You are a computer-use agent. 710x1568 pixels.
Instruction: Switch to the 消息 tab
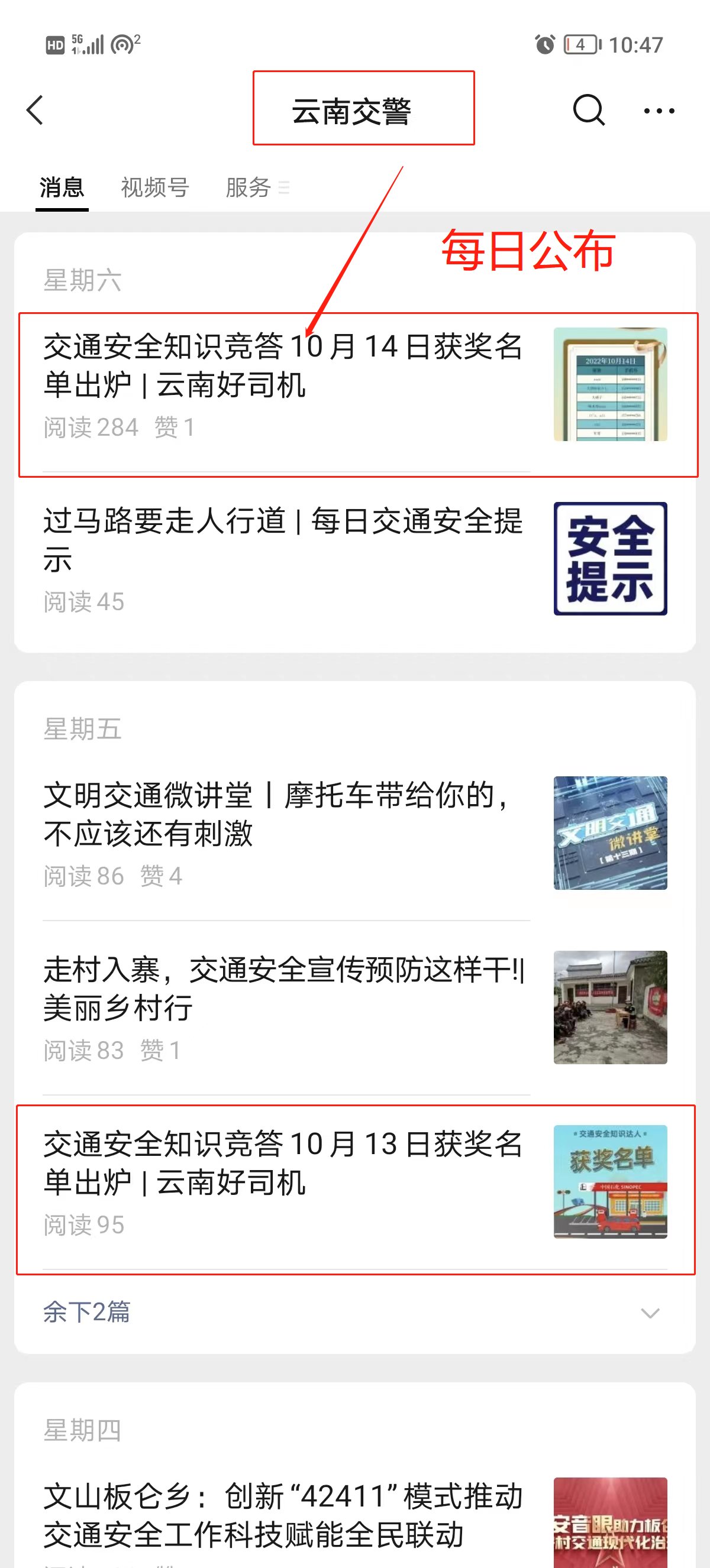click(x=62, y=187)
